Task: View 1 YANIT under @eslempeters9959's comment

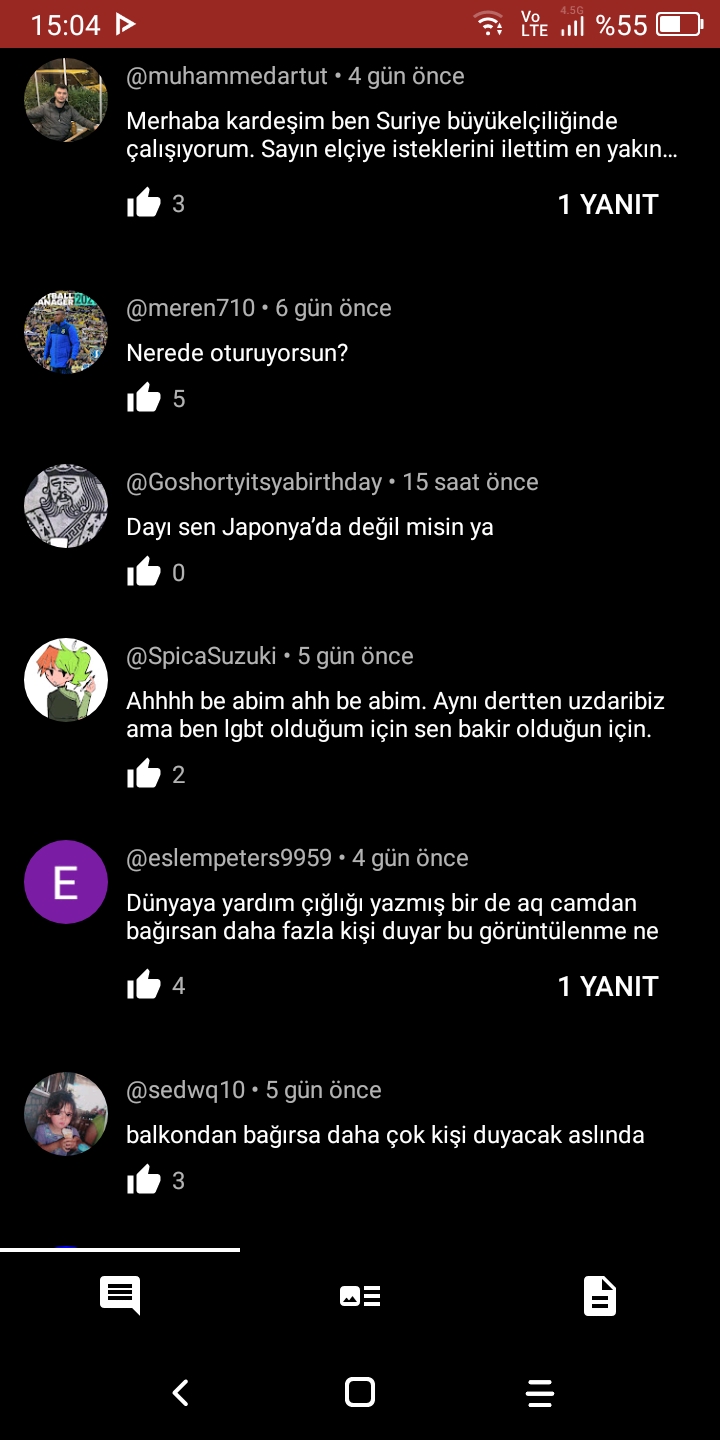Action: tap(608, 986)
